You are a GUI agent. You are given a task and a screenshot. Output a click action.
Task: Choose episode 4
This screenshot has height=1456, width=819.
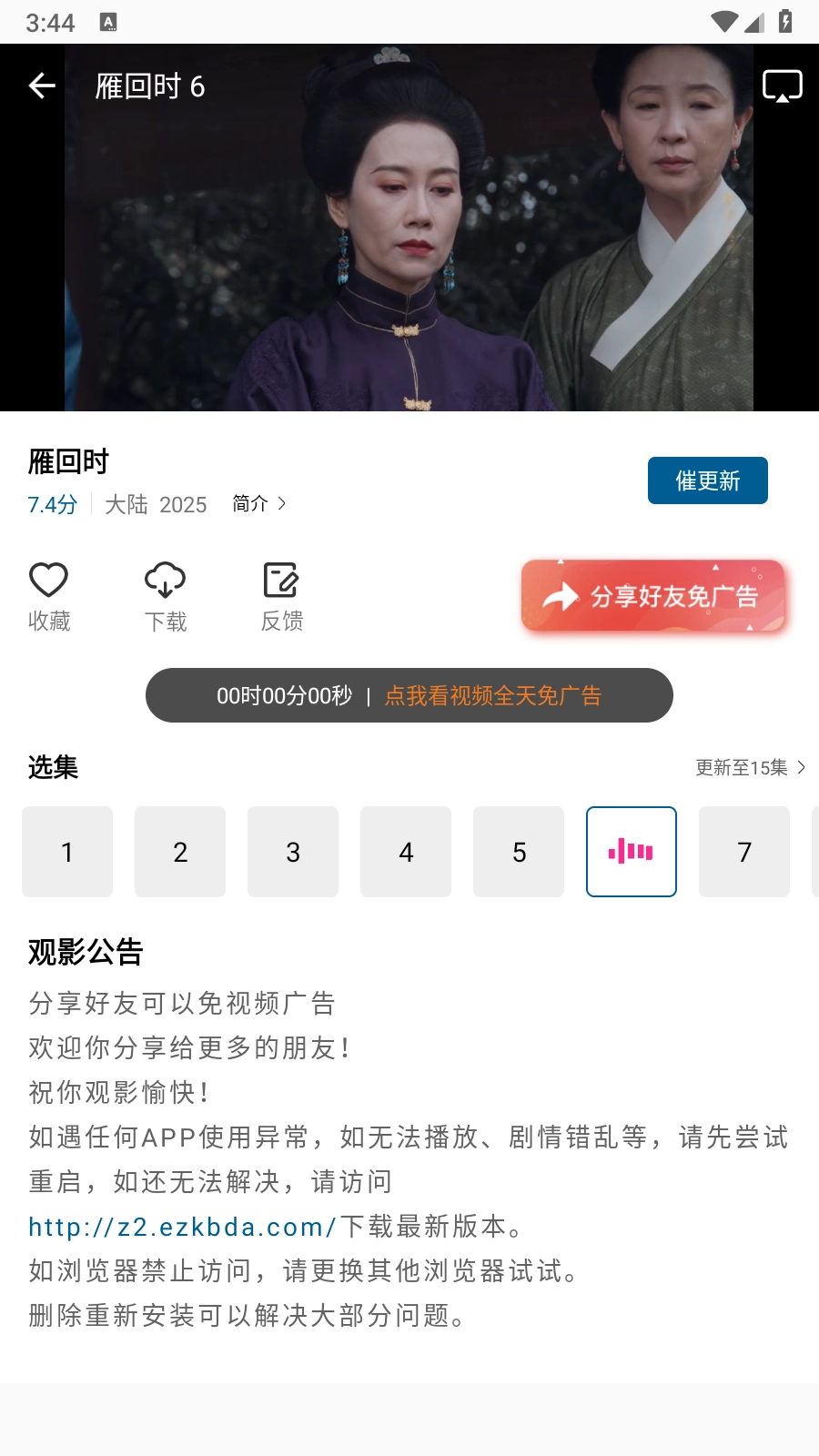406,852
